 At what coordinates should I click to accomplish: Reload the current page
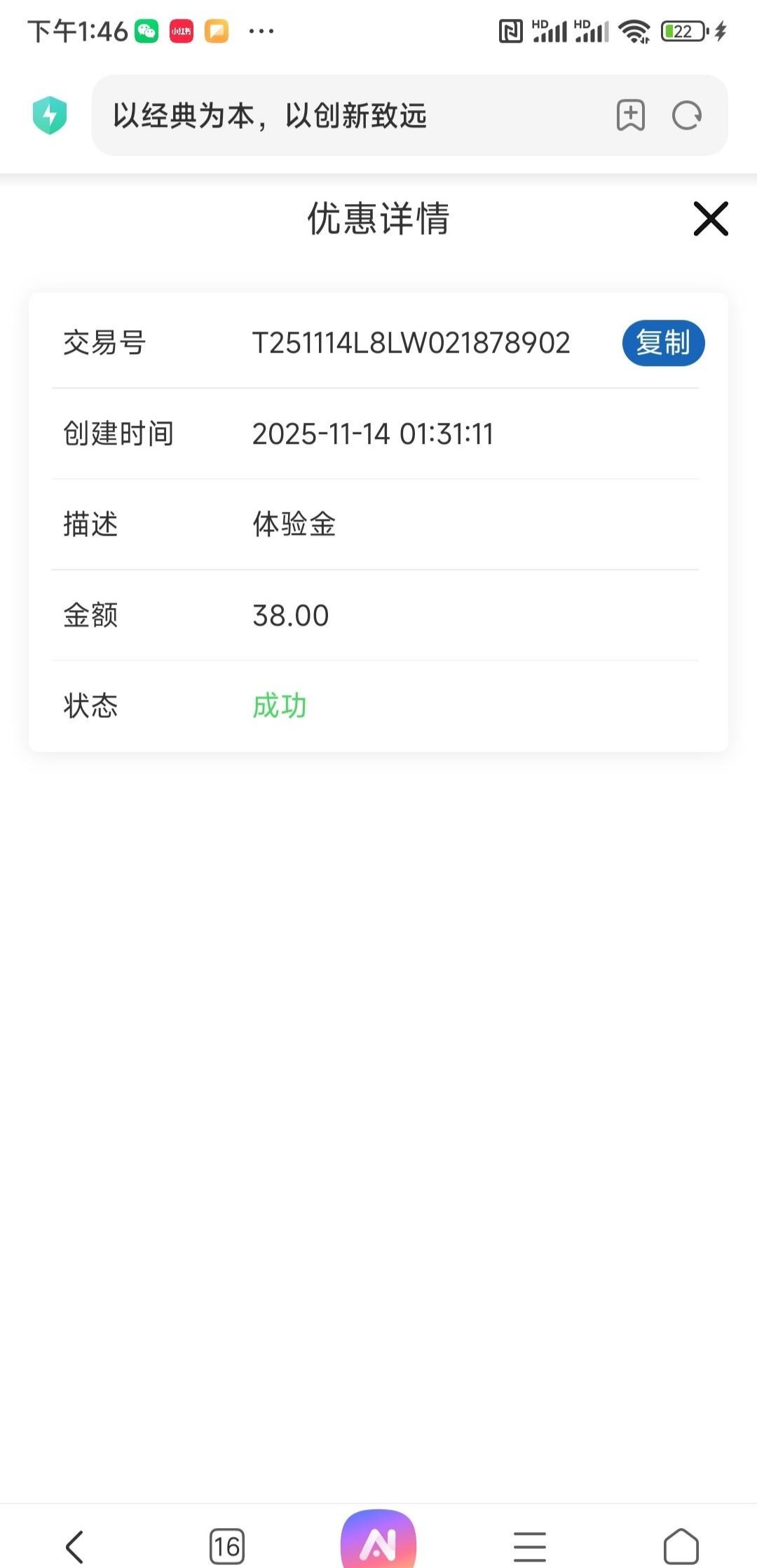coord(686,116)
